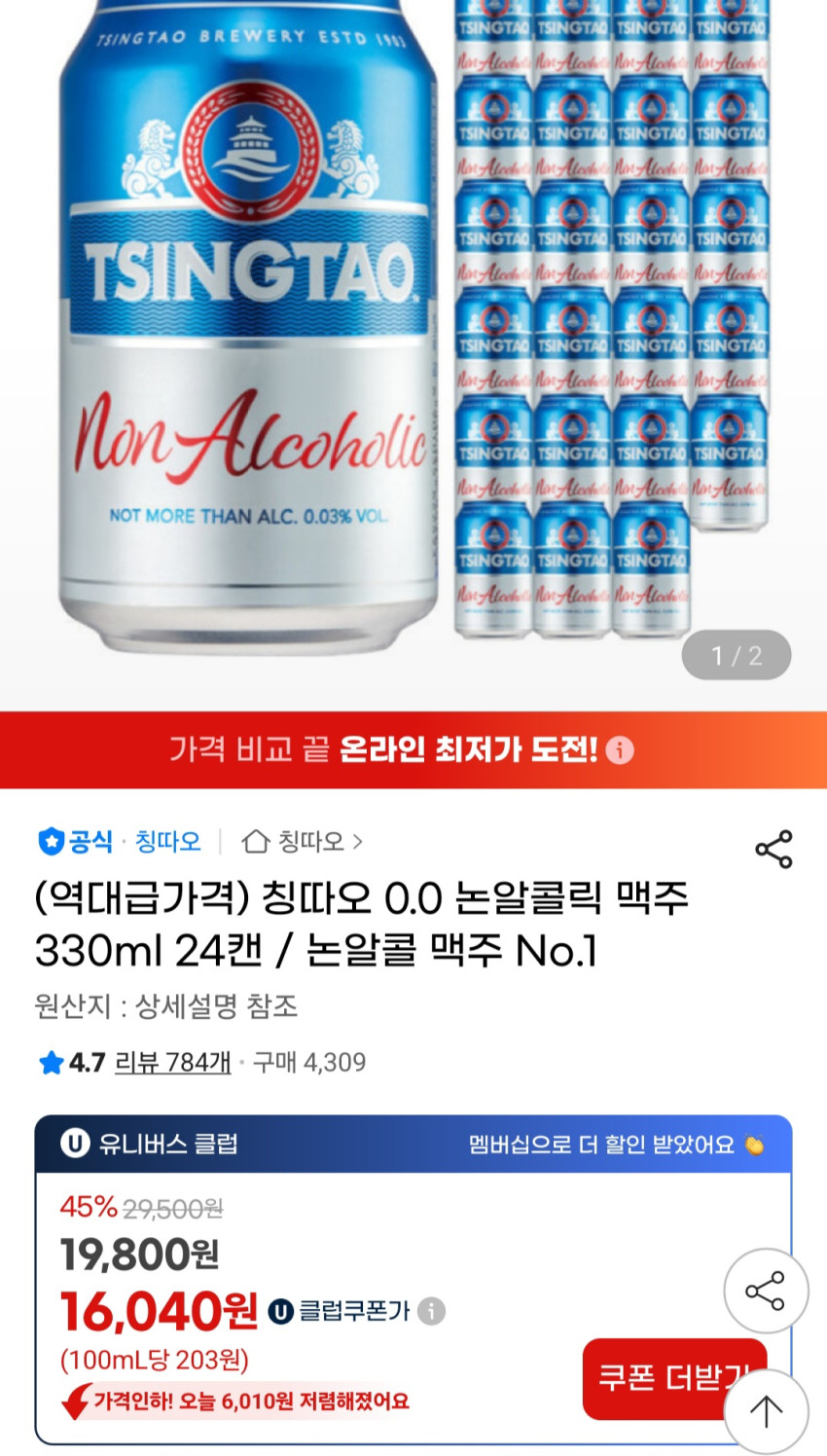Share this product via the top share icon

[x=773, y=850]
